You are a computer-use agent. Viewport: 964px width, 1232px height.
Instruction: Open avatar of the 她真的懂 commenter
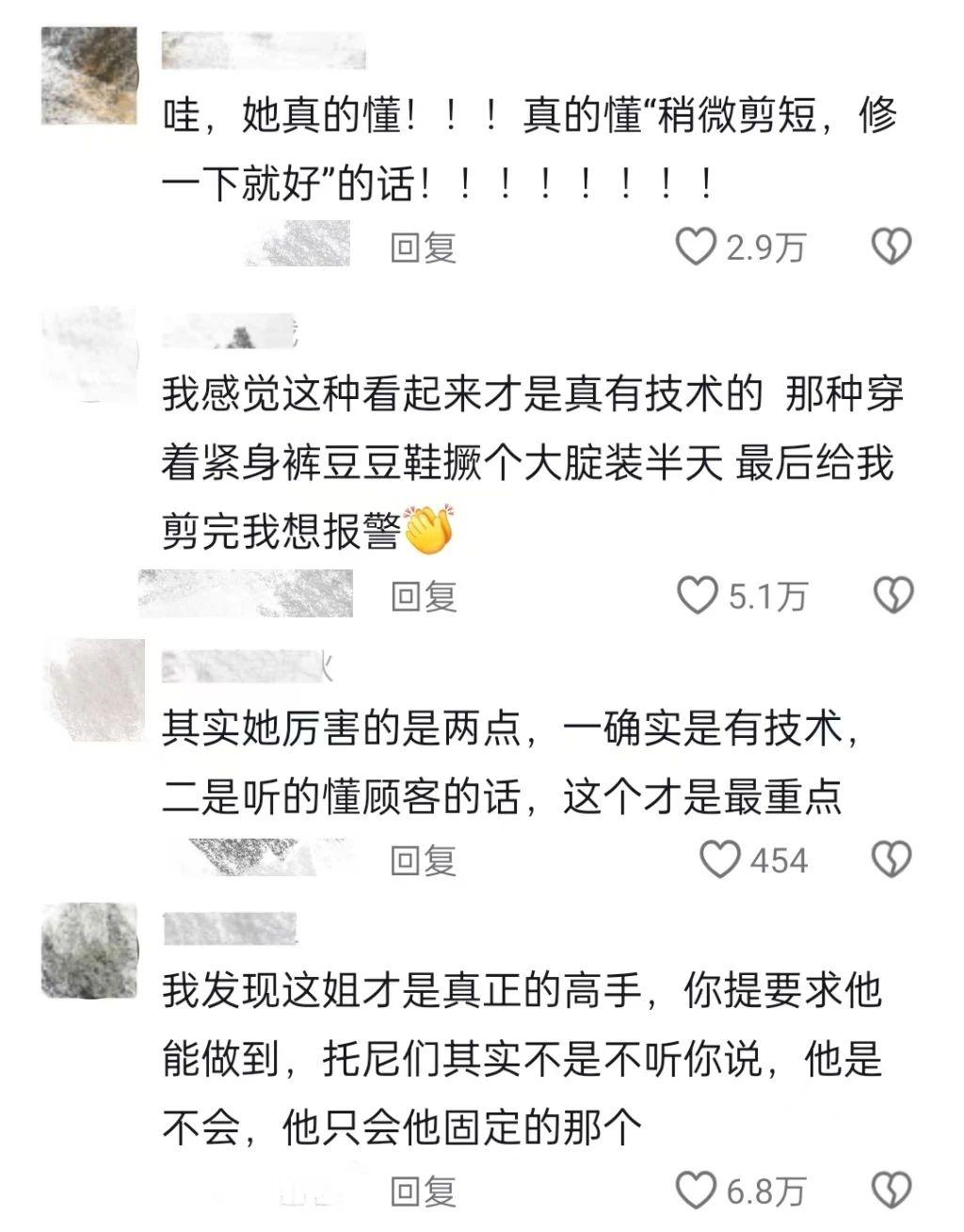point(89,77)
